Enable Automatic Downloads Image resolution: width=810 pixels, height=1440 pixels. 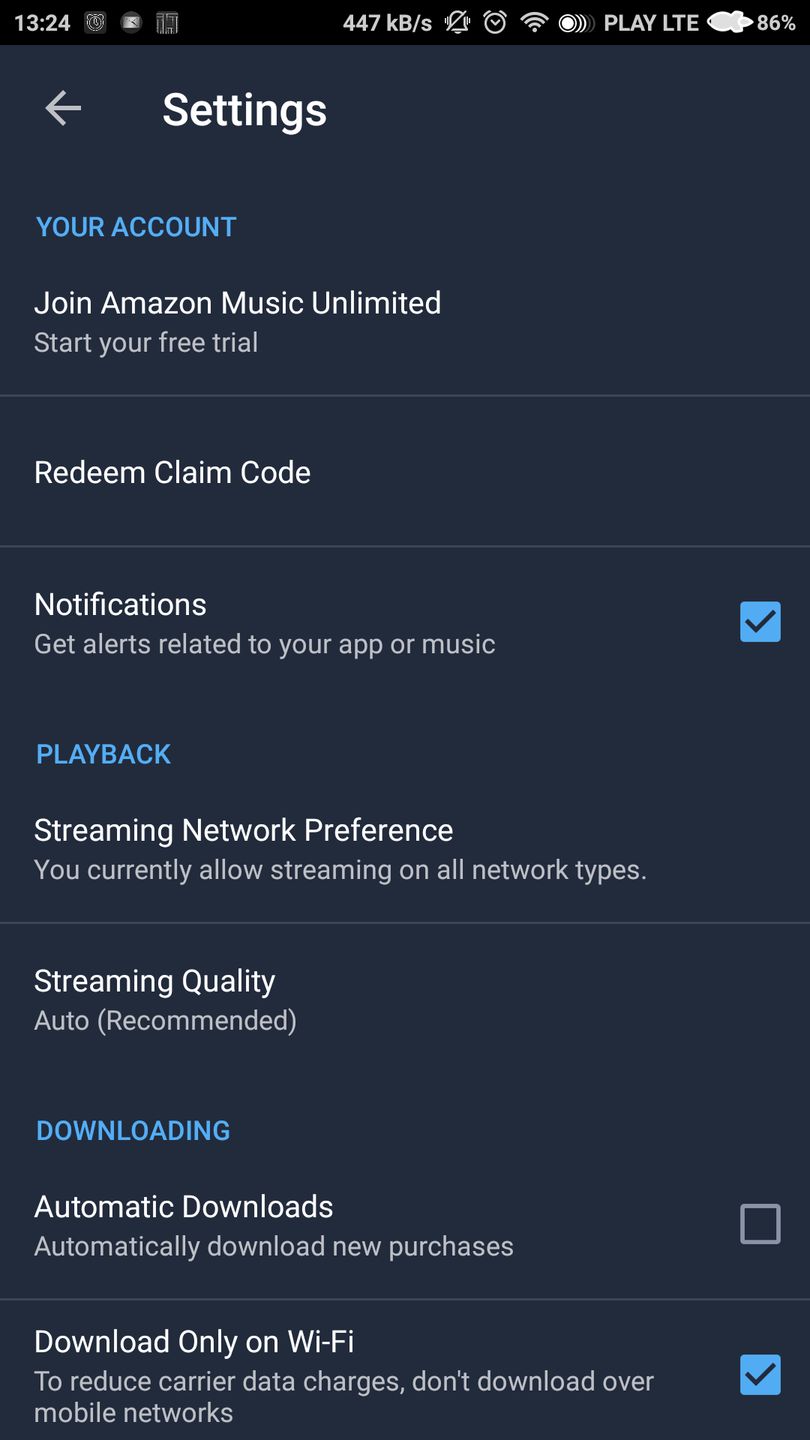(x=760, y=1224)
